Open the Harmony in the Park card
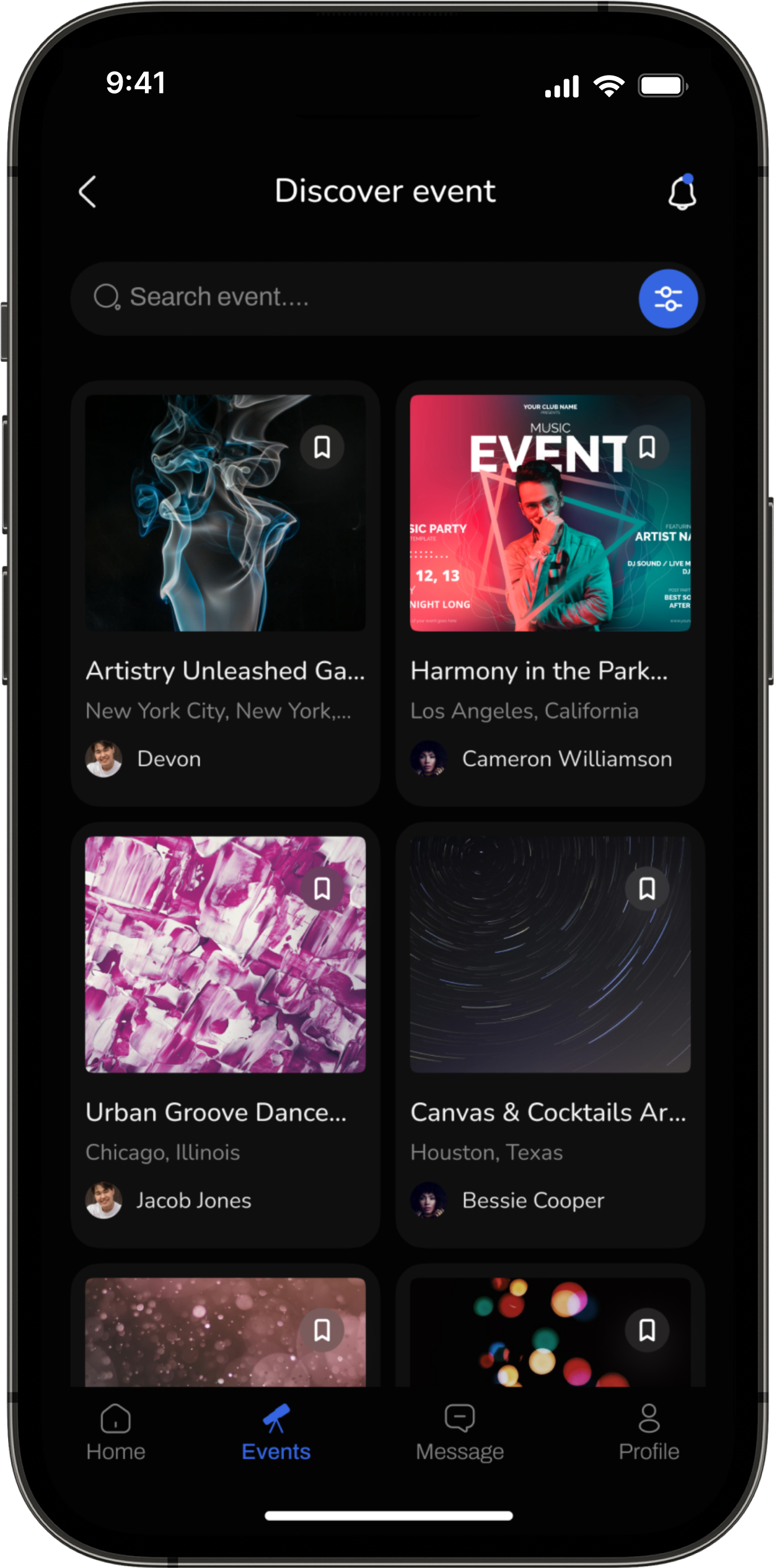 (x=550, y=671)
